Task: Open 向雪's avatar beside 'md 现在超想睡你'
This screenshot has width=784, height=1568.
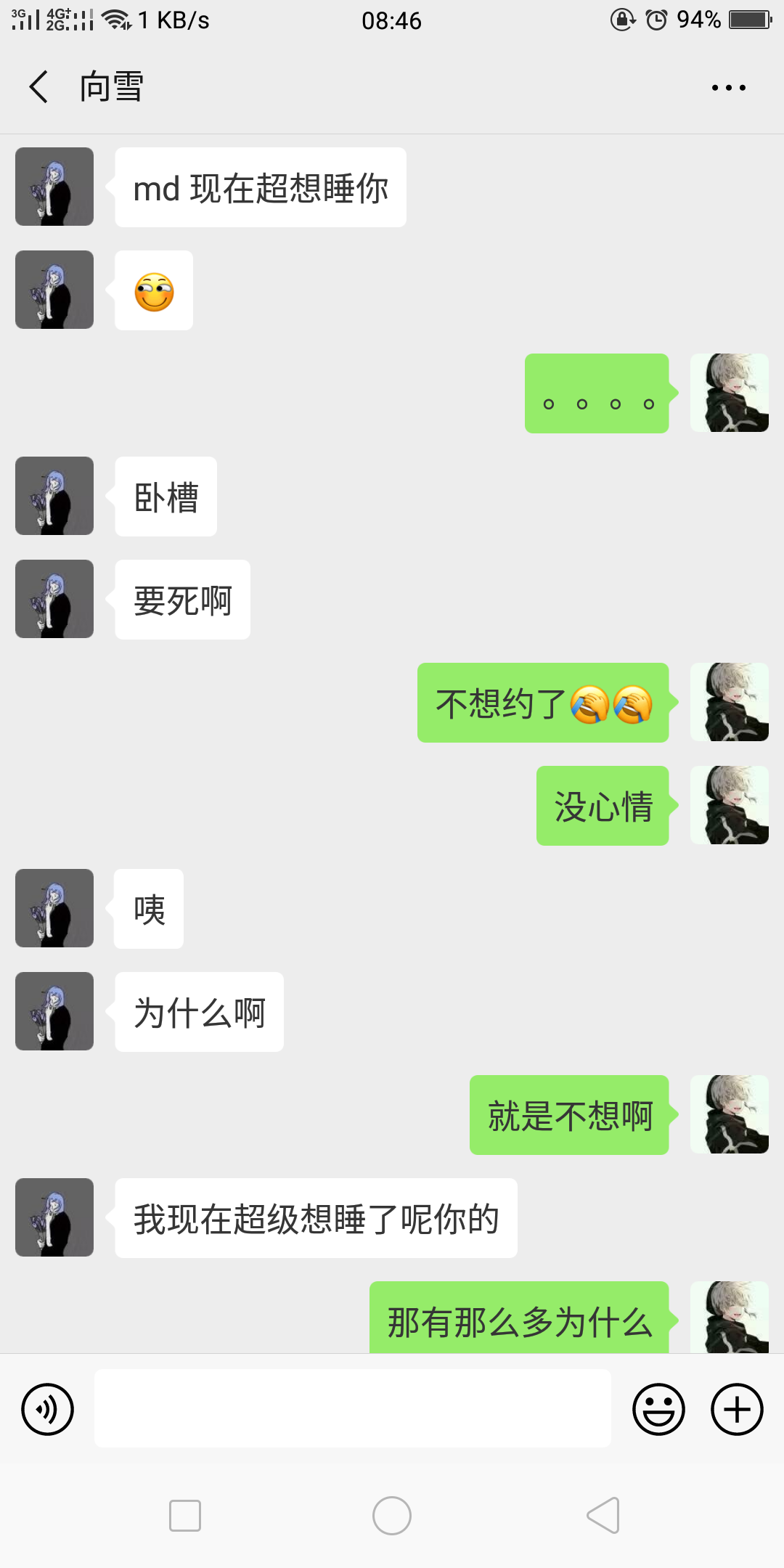Action: 54,187
